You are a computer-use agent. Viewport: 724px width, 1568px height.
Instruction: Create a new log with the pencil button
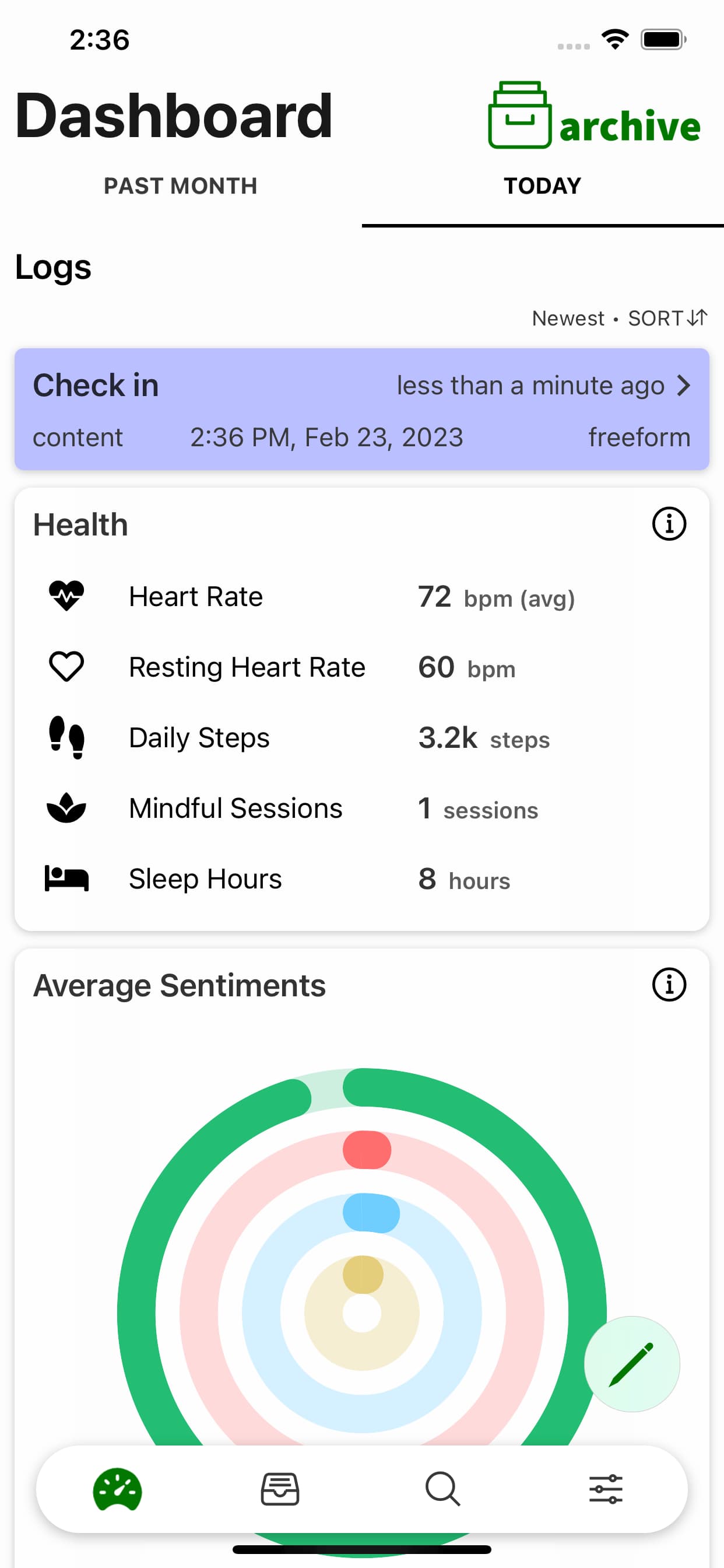pyautogui.click(x=631, y=1364)
